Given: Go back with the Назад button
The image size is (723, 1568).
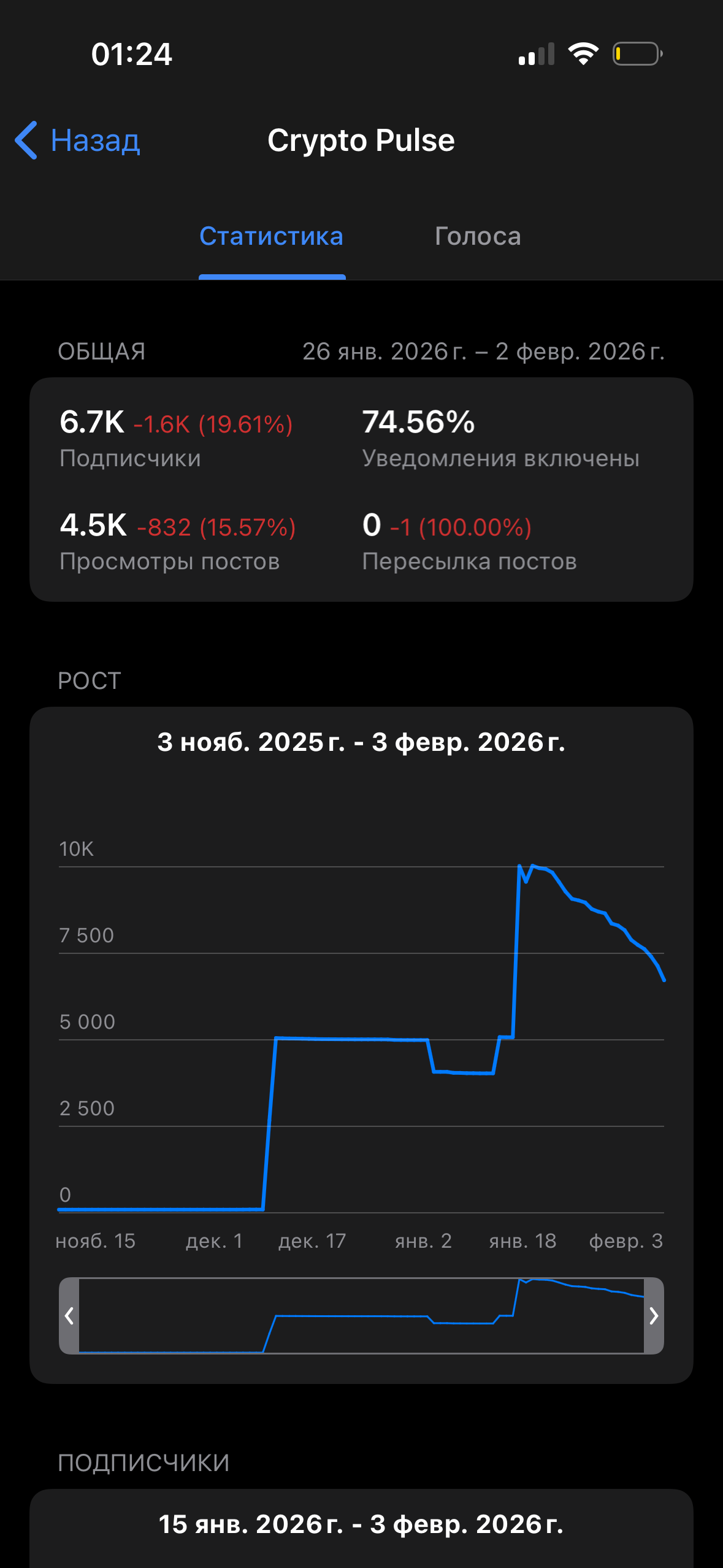Looking at the screenshot, I should tap(78, 140).
